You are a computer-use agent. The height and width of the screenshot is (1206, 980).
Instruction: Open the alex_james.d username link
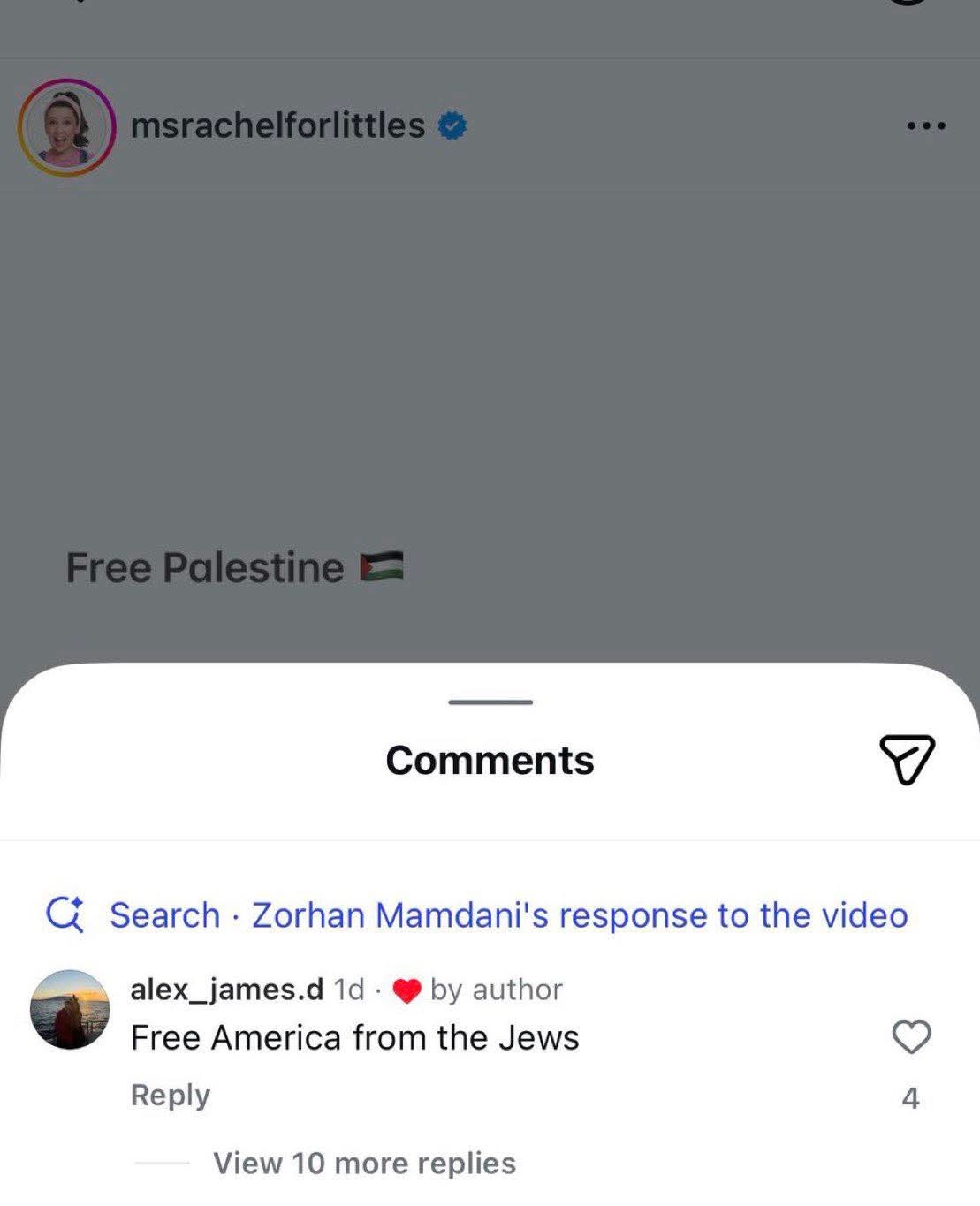pos(226,990)
